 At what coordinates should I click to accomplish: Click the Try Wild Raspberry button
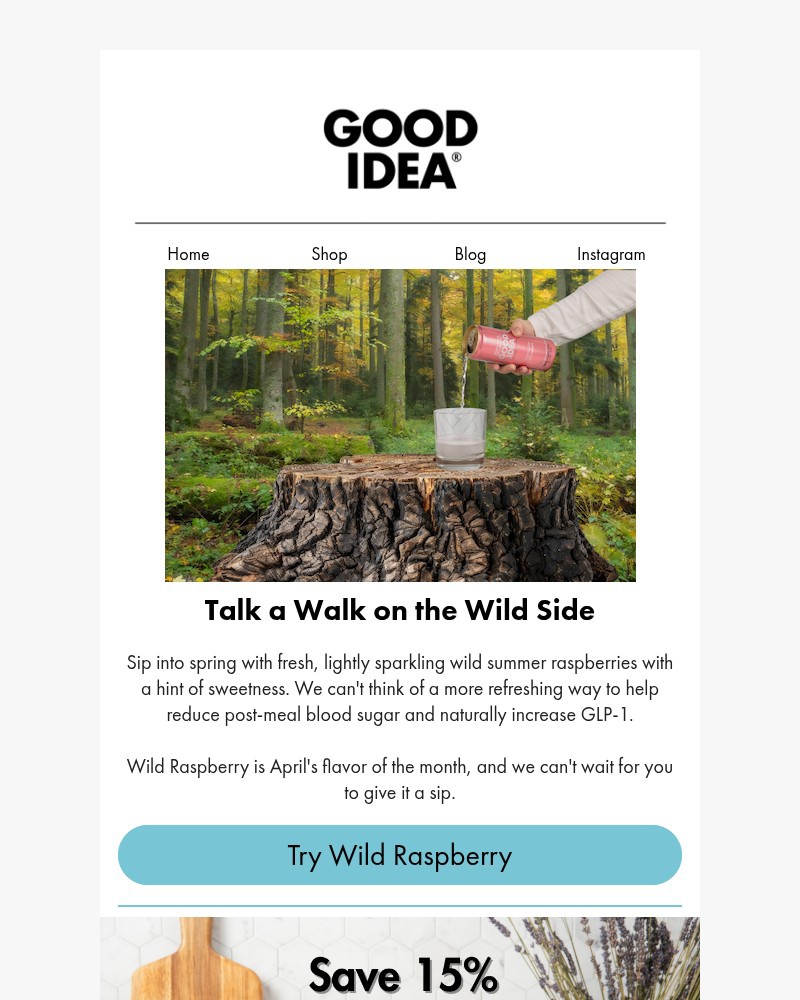click(x=400, y=855)
